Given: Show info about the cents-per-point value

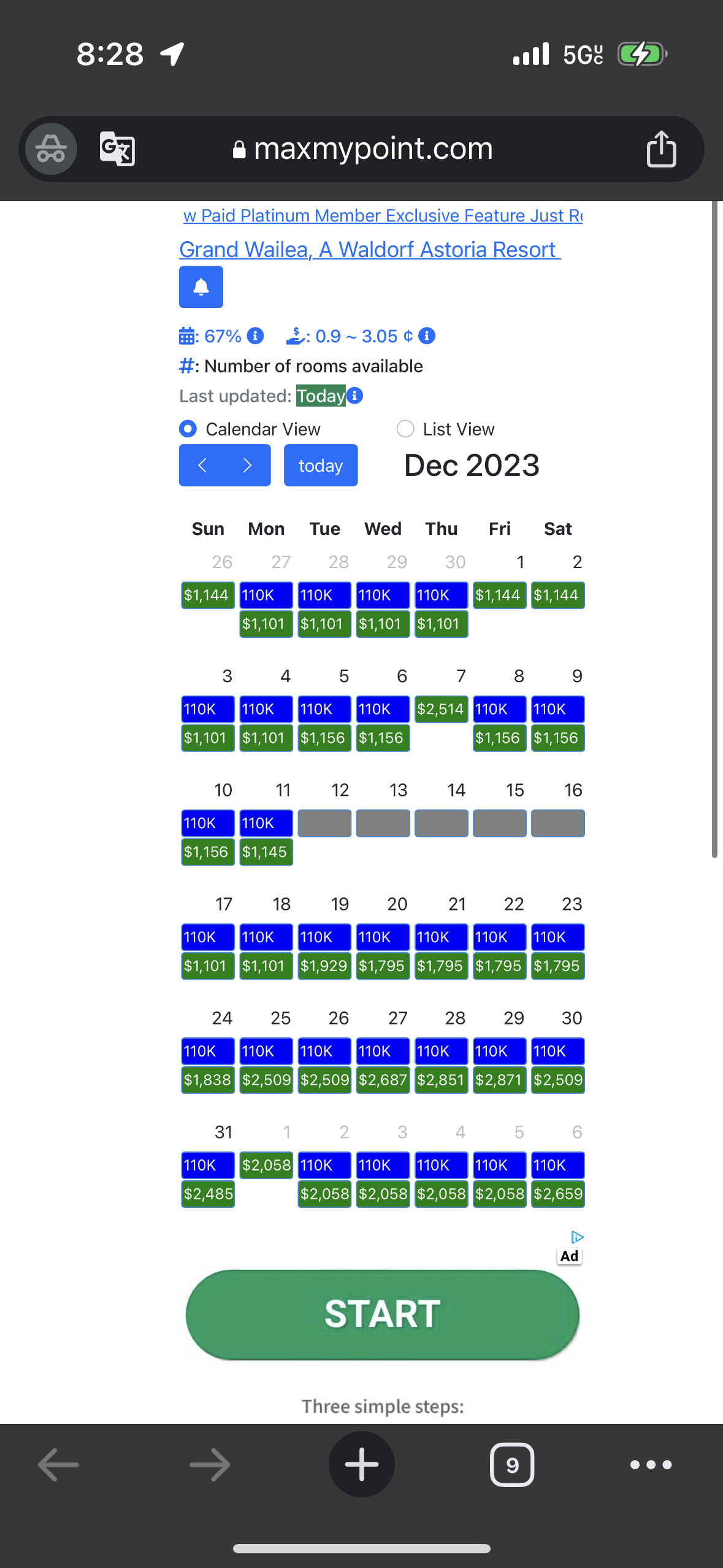Looking at the screenshot, I should point(427,336).
